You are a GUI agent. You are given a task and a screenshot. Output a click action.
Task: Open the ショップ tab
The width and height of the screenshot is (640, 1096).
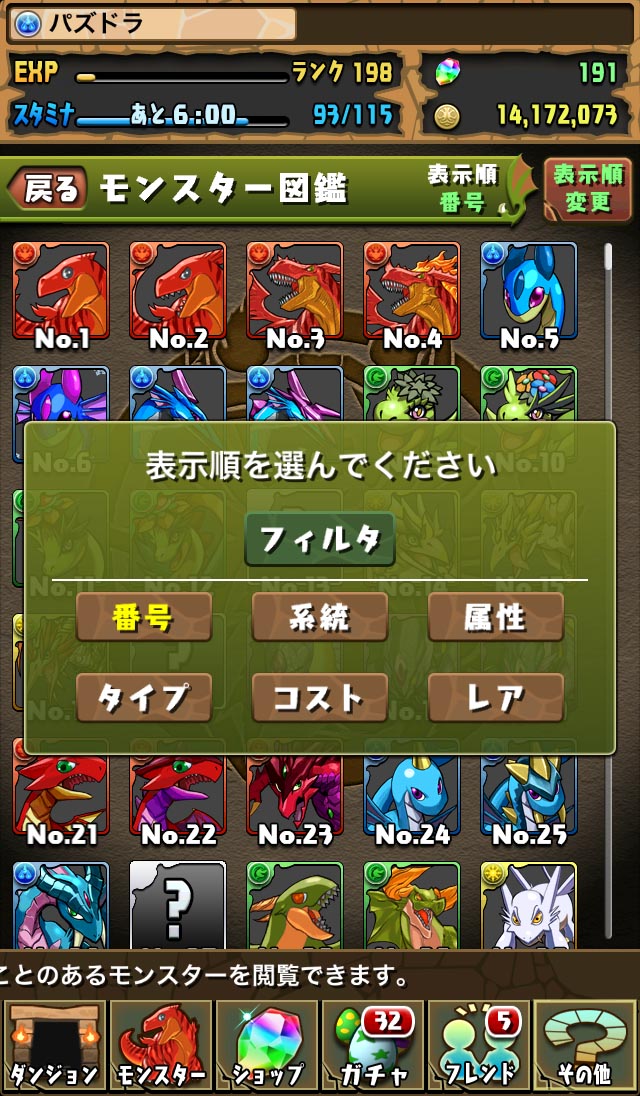coord(267,1046)
